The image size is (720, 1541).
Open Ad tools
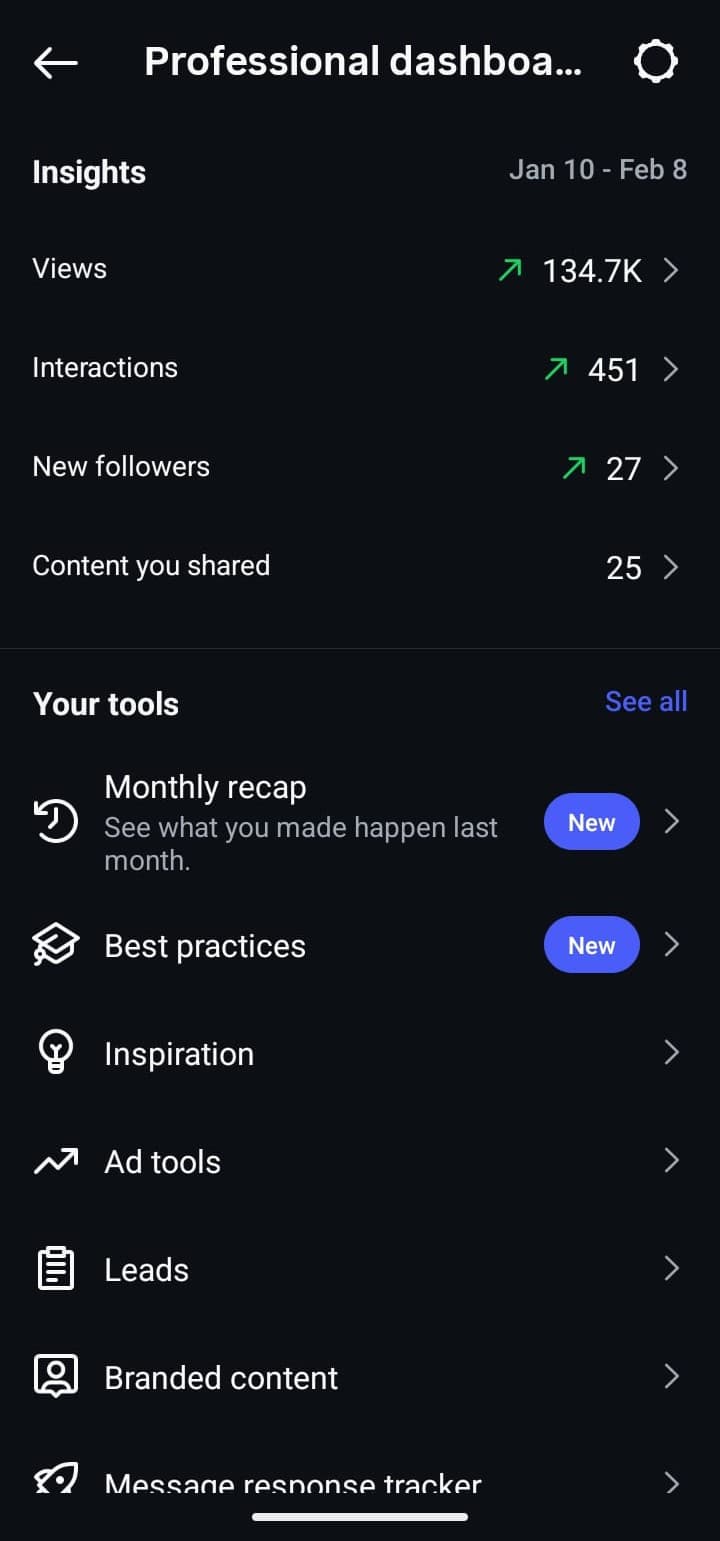[x=300, y=1162]
